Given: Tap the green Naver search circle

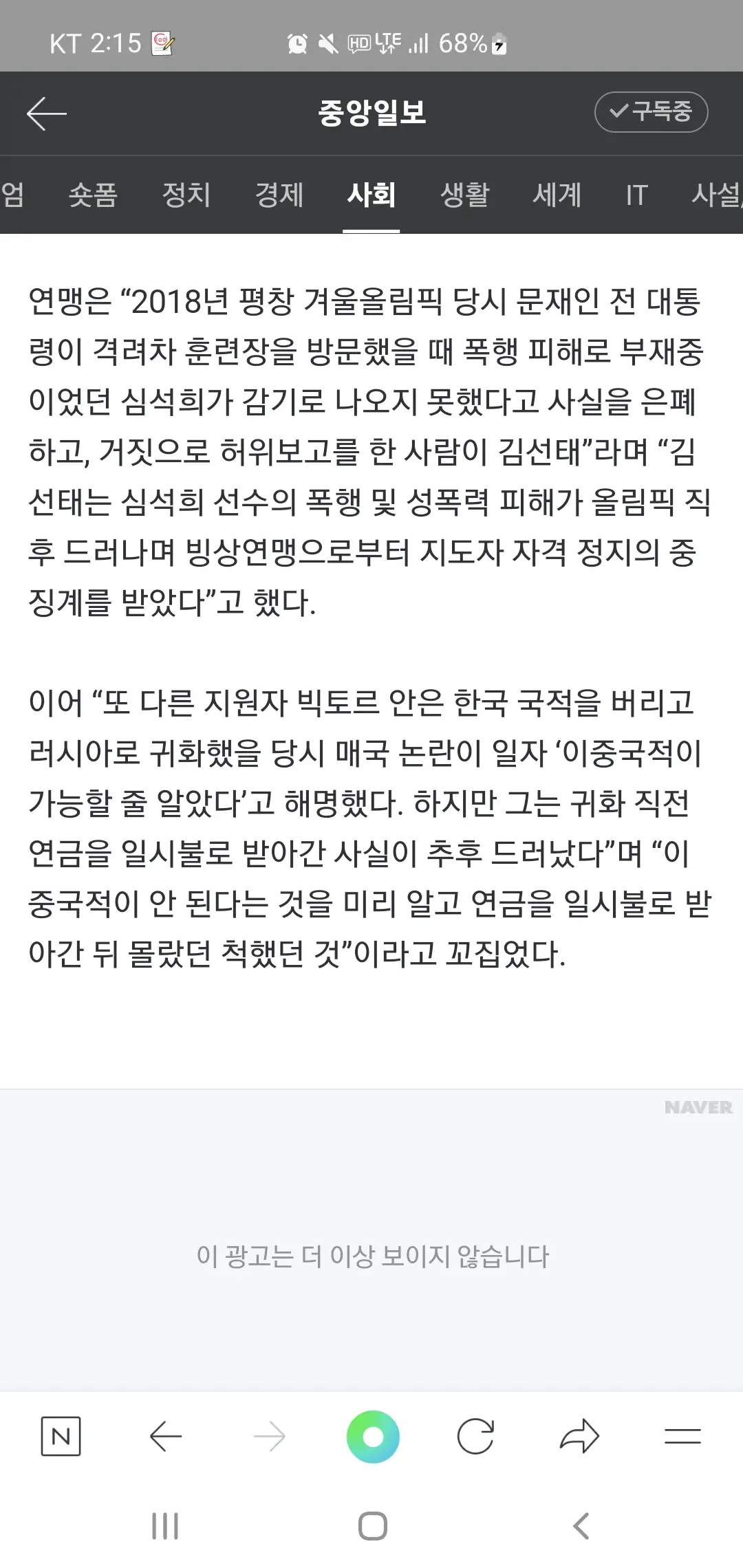Looking at the screenshot, I should pos(373,1437).
